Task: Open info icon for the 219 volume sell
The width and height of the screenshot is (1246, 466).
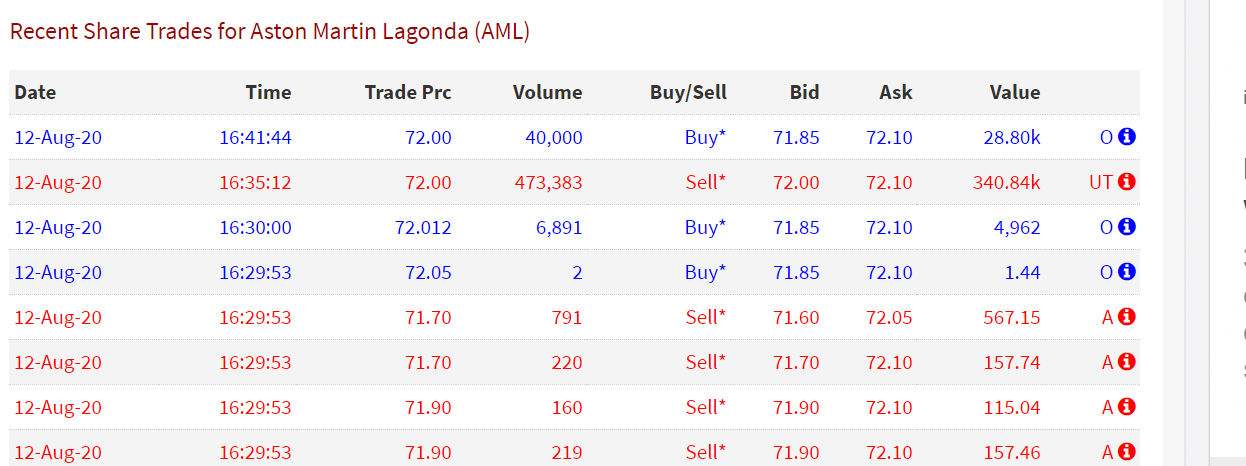Action: click(x=1127, y=452)
